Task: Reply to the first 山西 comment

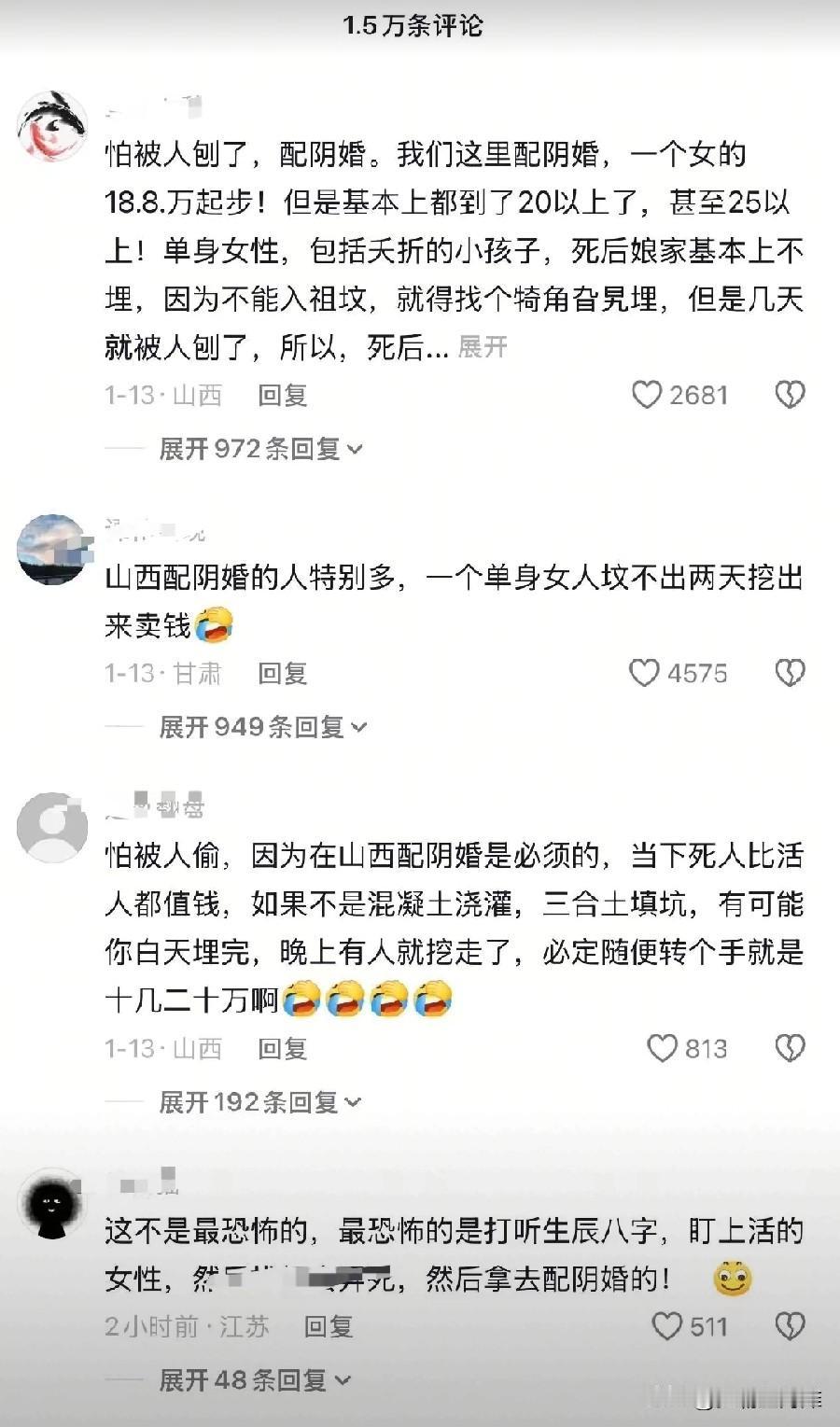Action: click(x=285, y=394)
